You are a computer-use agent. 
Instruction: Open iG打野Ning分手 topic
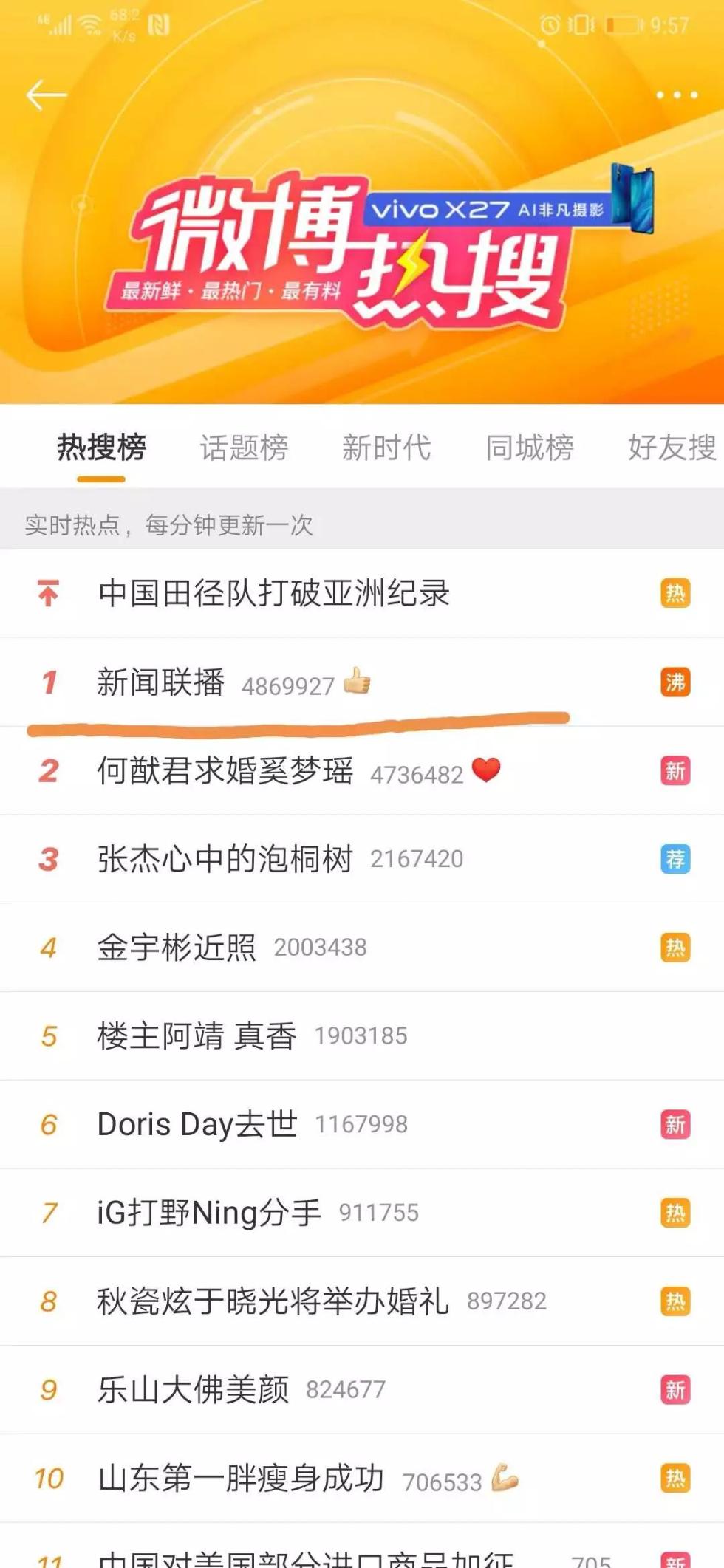coord(209,1213)
